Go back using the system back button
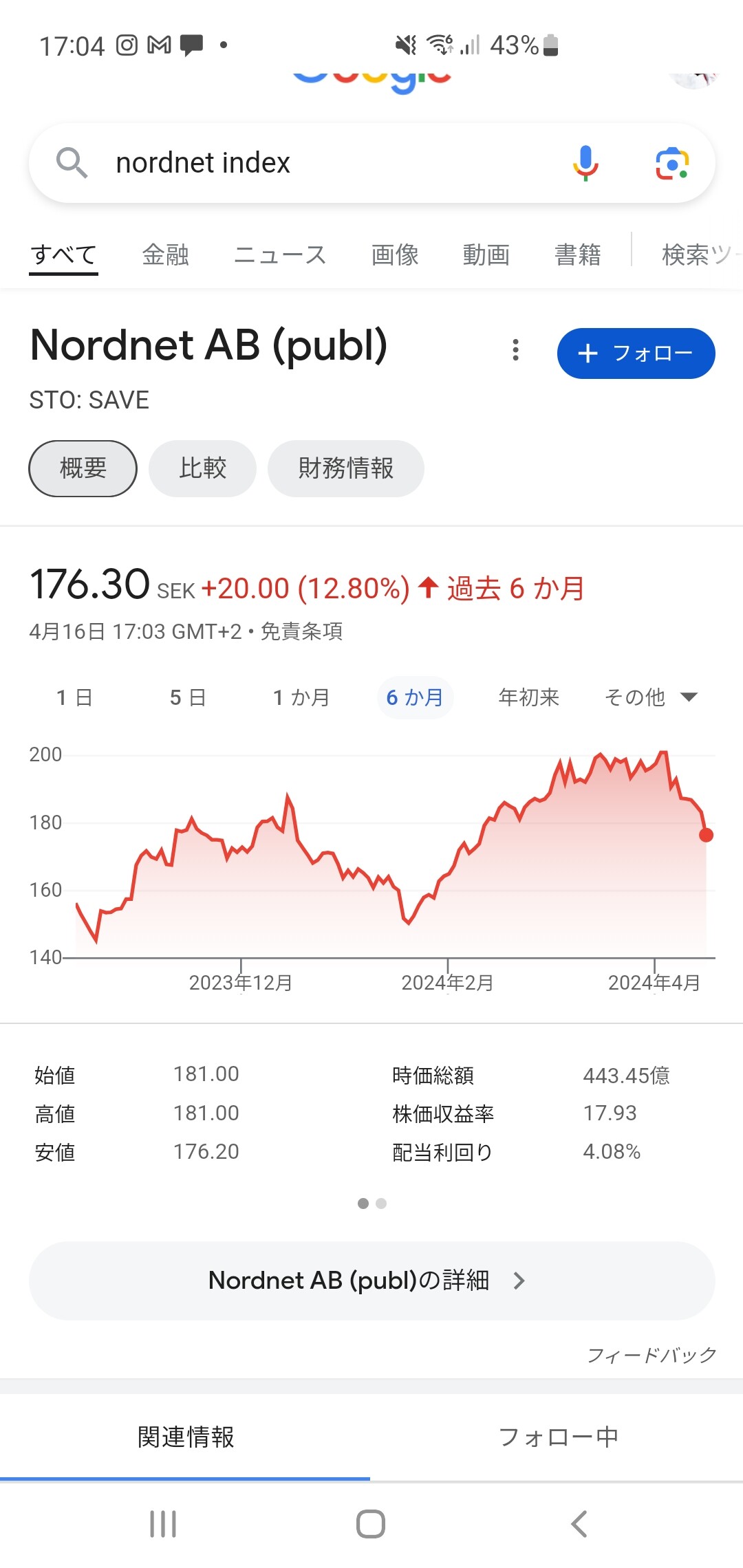The height and width of the screenshot is (1568, 743). point(579,1524)
